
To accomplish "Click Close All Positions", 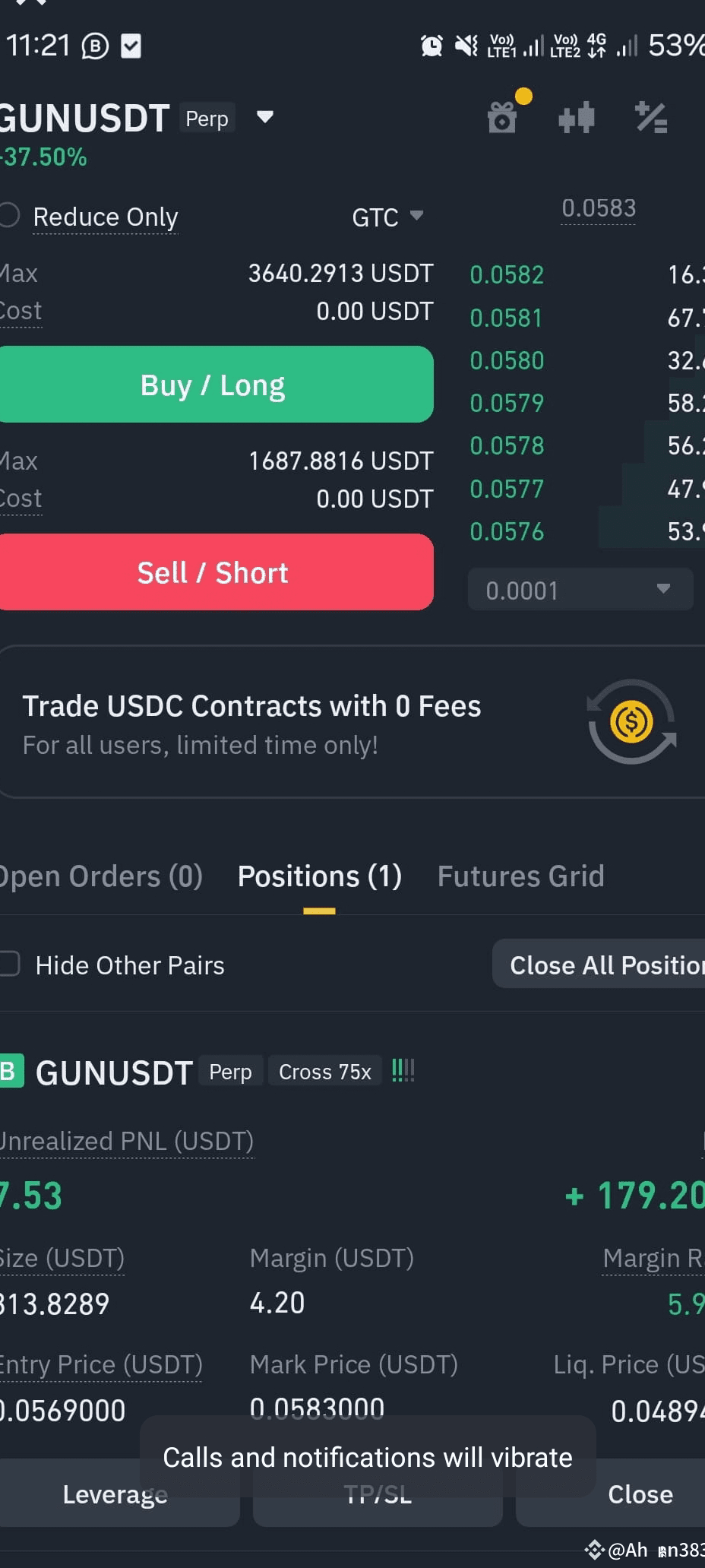I will click(x=608, y=964).
